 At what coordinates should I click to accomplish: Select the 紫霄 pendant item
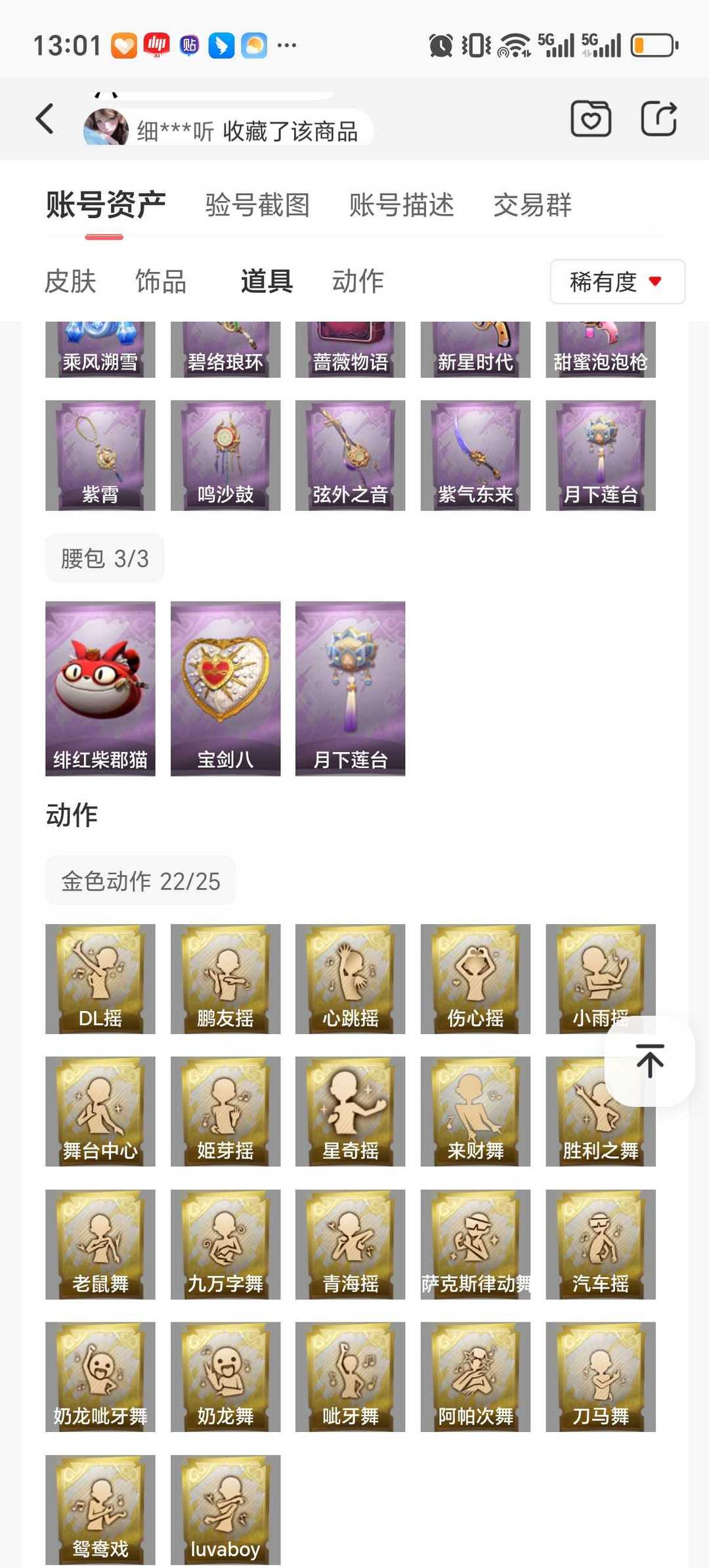pyautogui.click(x=100, y=453)
